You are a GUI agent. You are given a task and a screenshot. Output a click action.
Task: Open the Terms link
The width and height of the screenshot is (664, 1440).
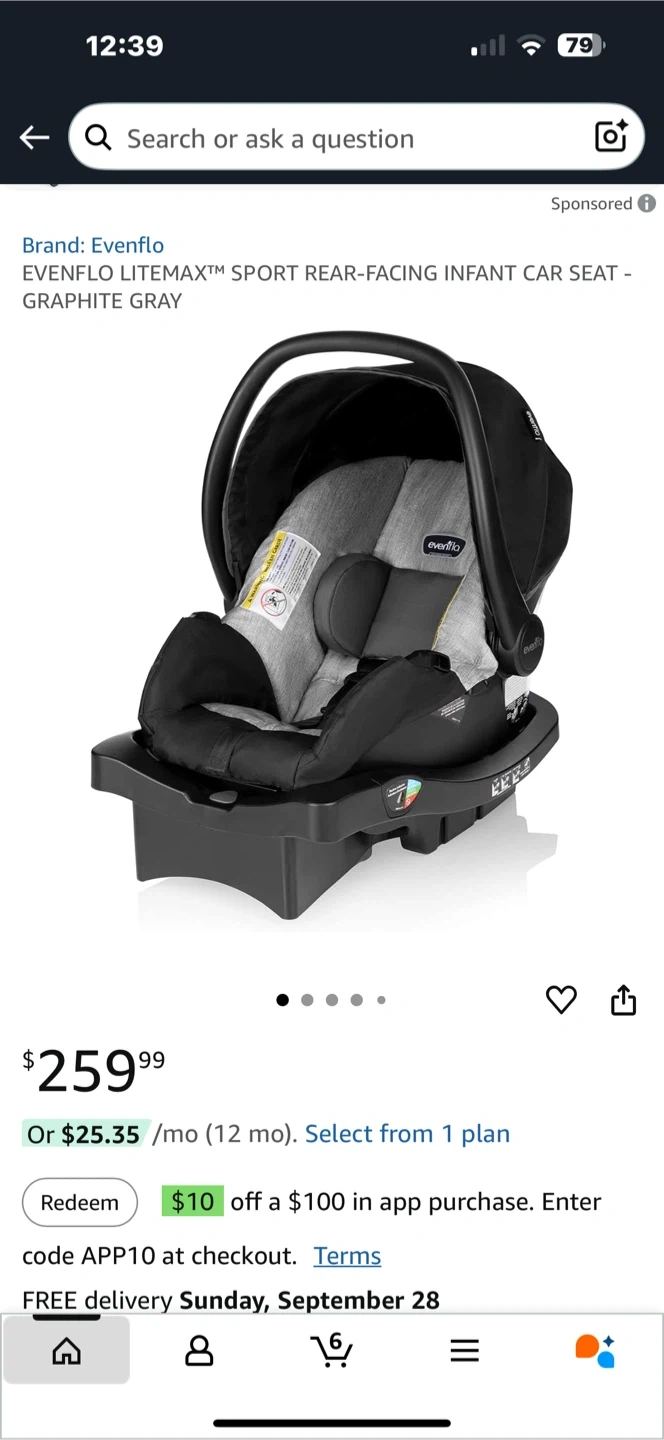click(347, 1256)
